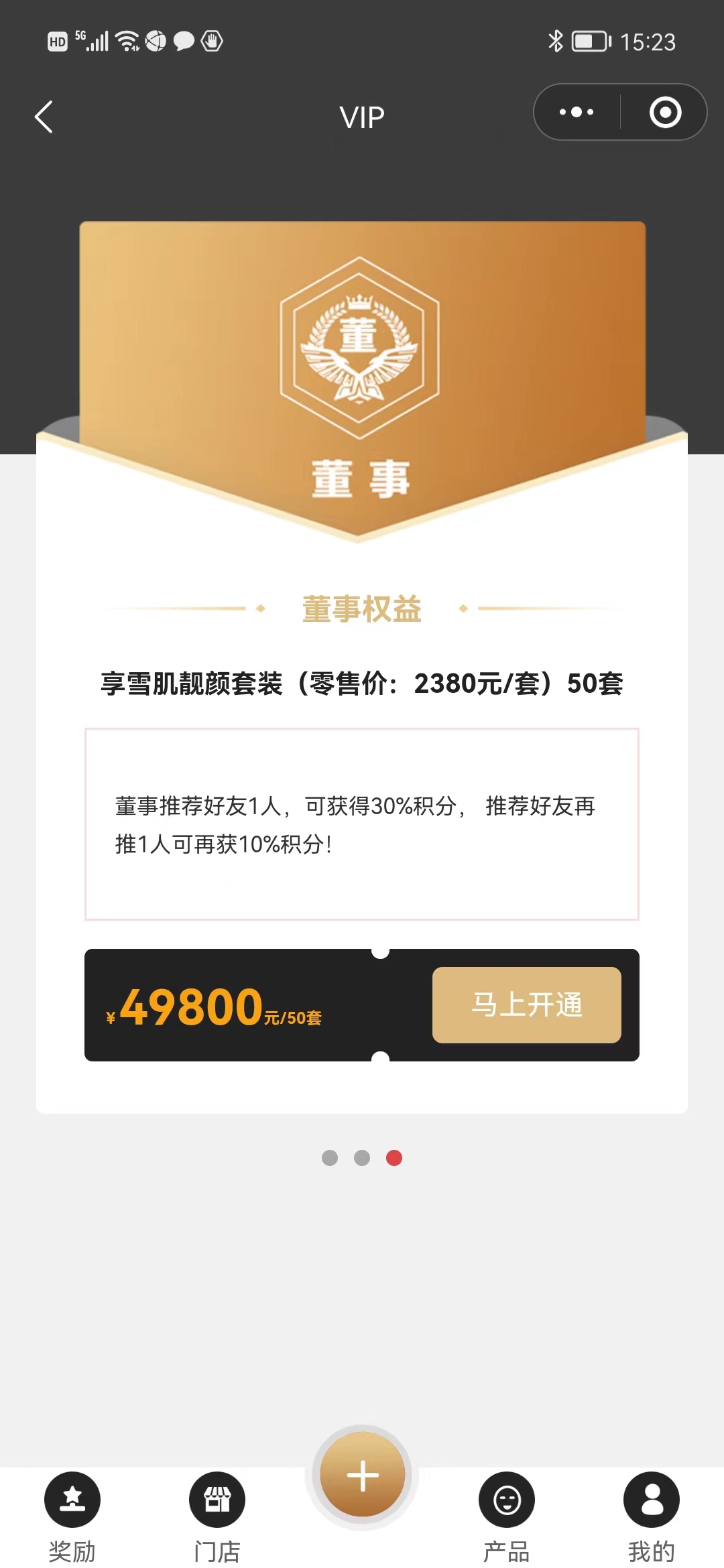Open the mini program more options menu

pyautogui.click(x=577, y=113)
